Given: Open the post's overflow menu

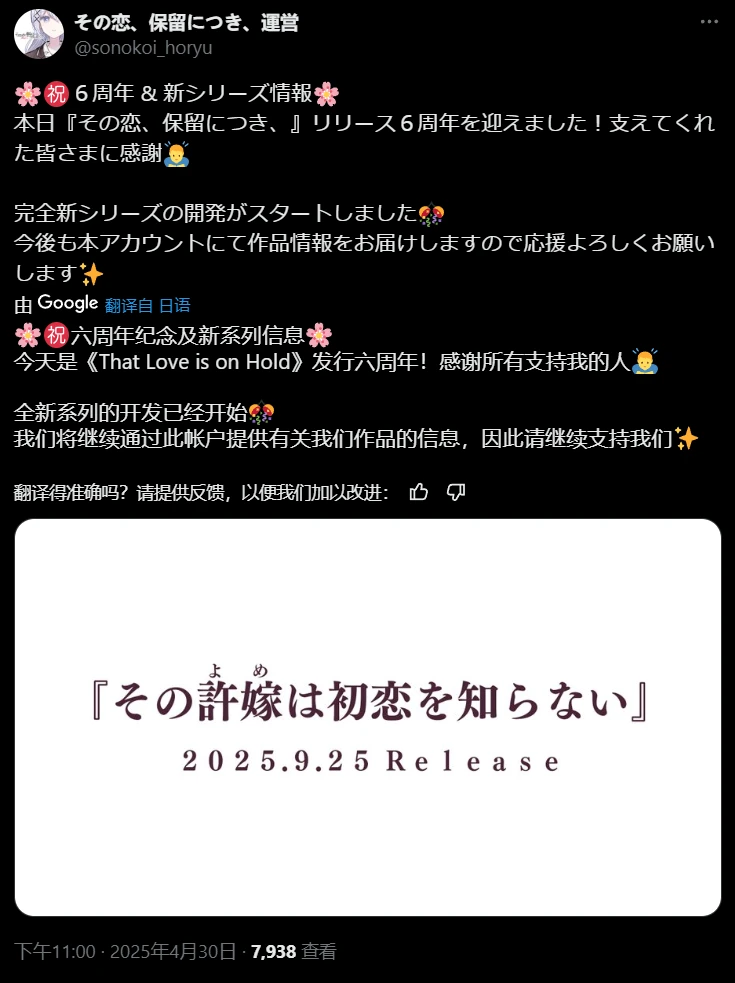Looking at the screenshot, I should click(709, 22).
